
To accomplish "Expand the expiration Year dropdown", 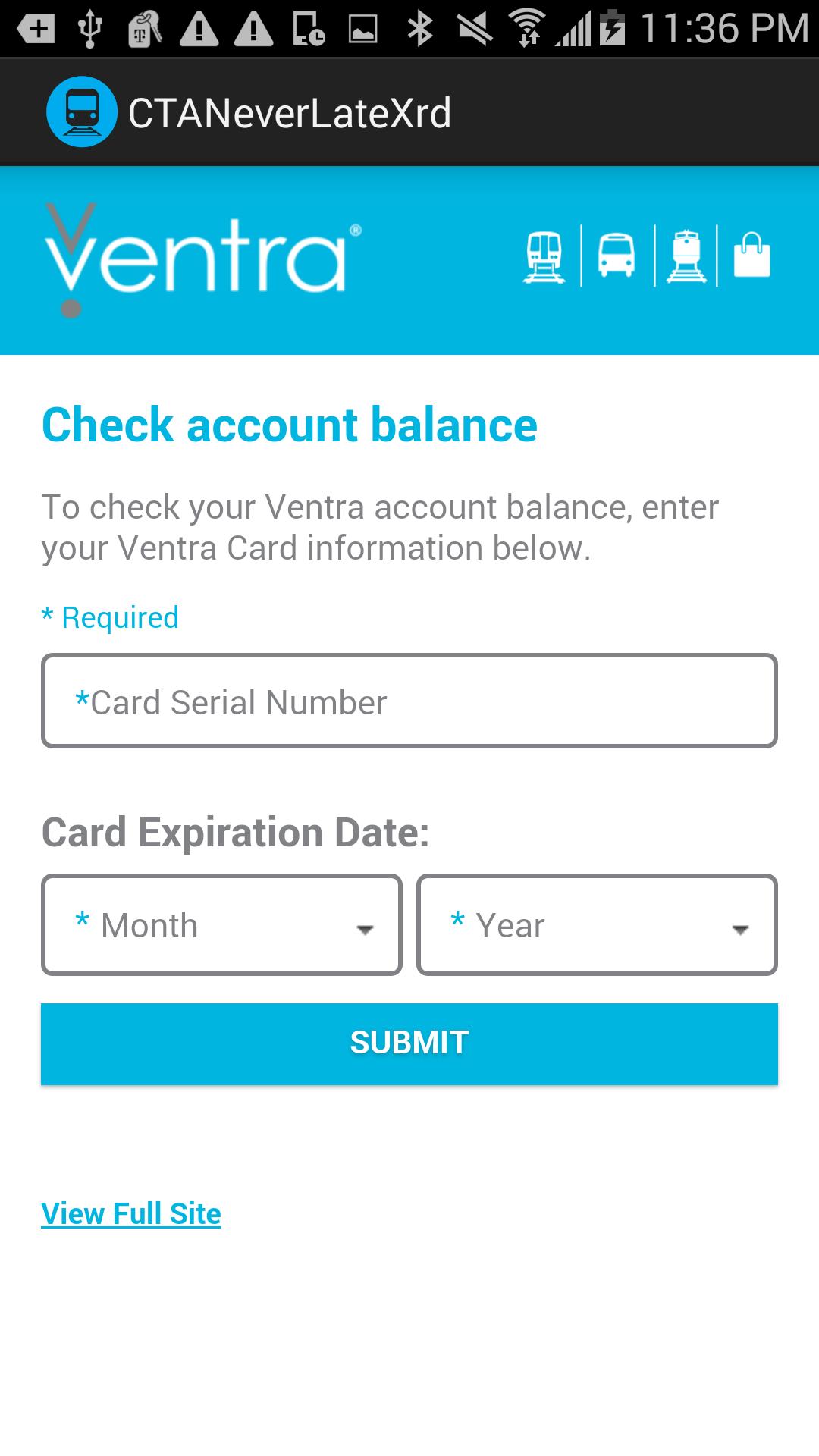I will (597, 925).
